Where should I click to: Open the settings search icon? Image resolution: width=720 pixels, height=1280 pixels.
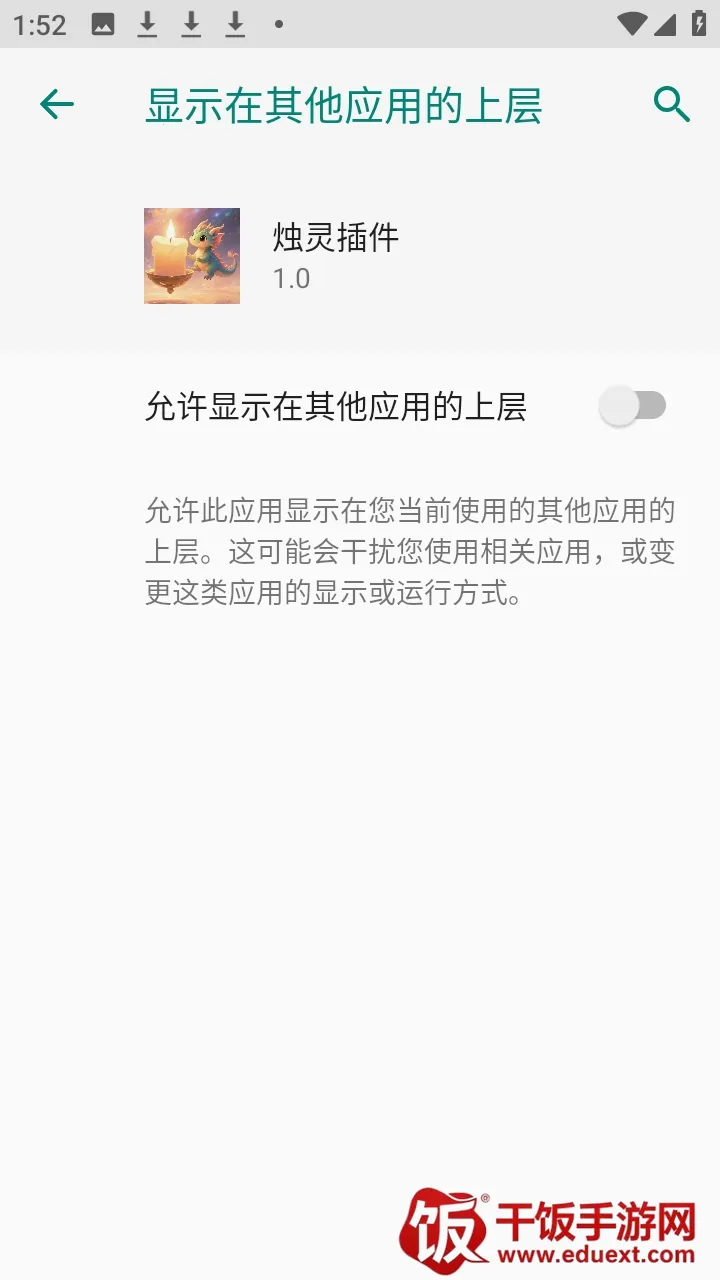(x=671, y=104)
